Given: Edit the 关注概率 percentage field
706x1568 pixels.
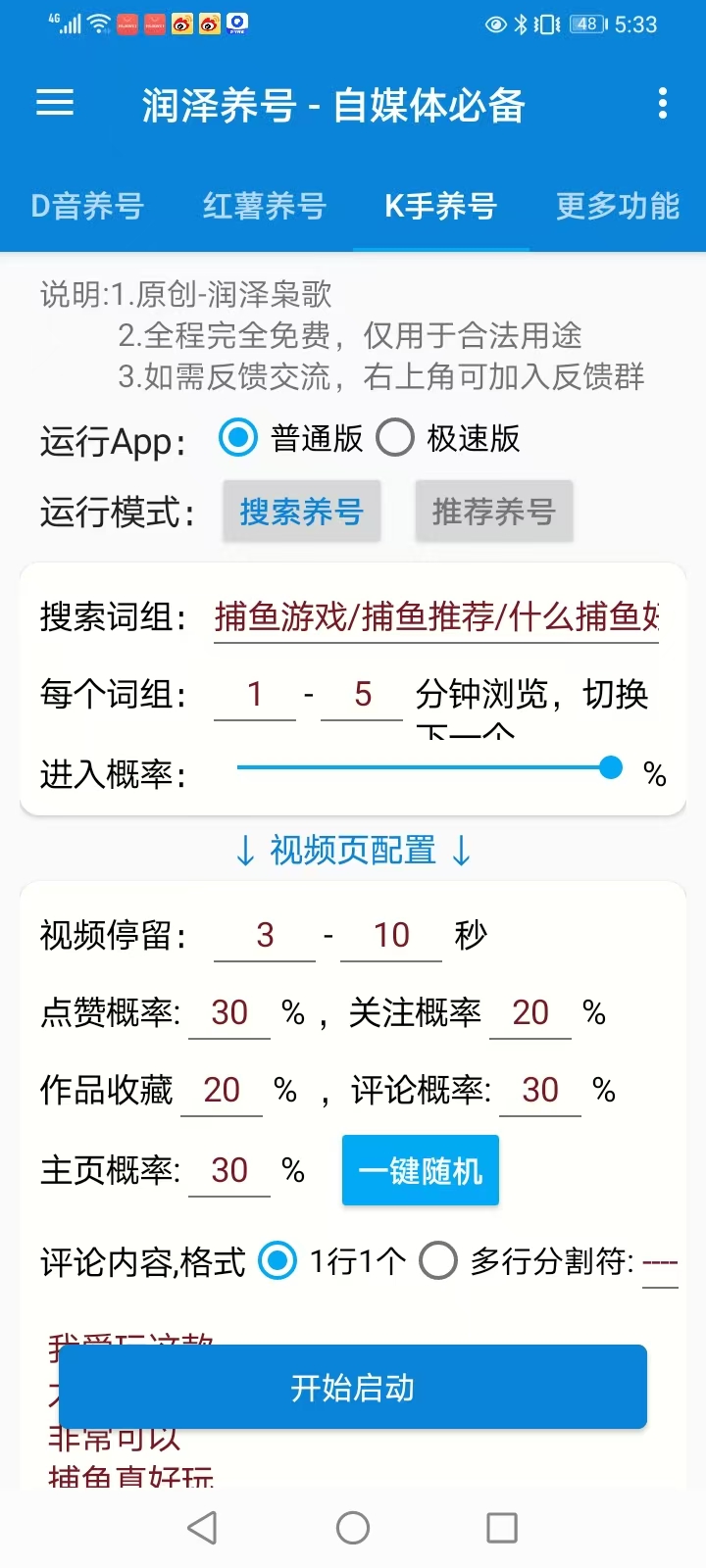Looking at the screenshot, I should 530,1013.
